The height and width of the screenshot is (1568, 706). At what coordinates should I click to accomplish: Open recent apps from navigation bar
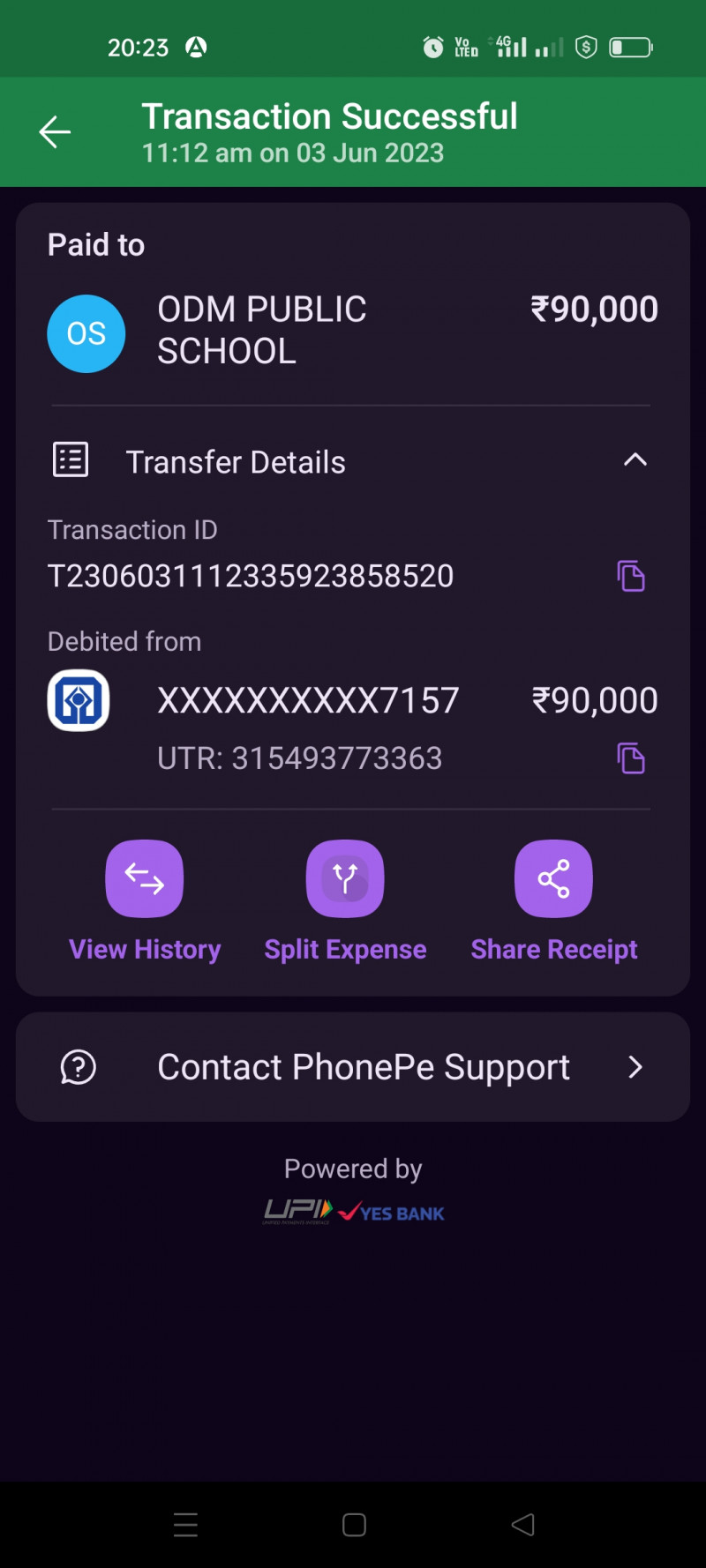click(185, 1525)
